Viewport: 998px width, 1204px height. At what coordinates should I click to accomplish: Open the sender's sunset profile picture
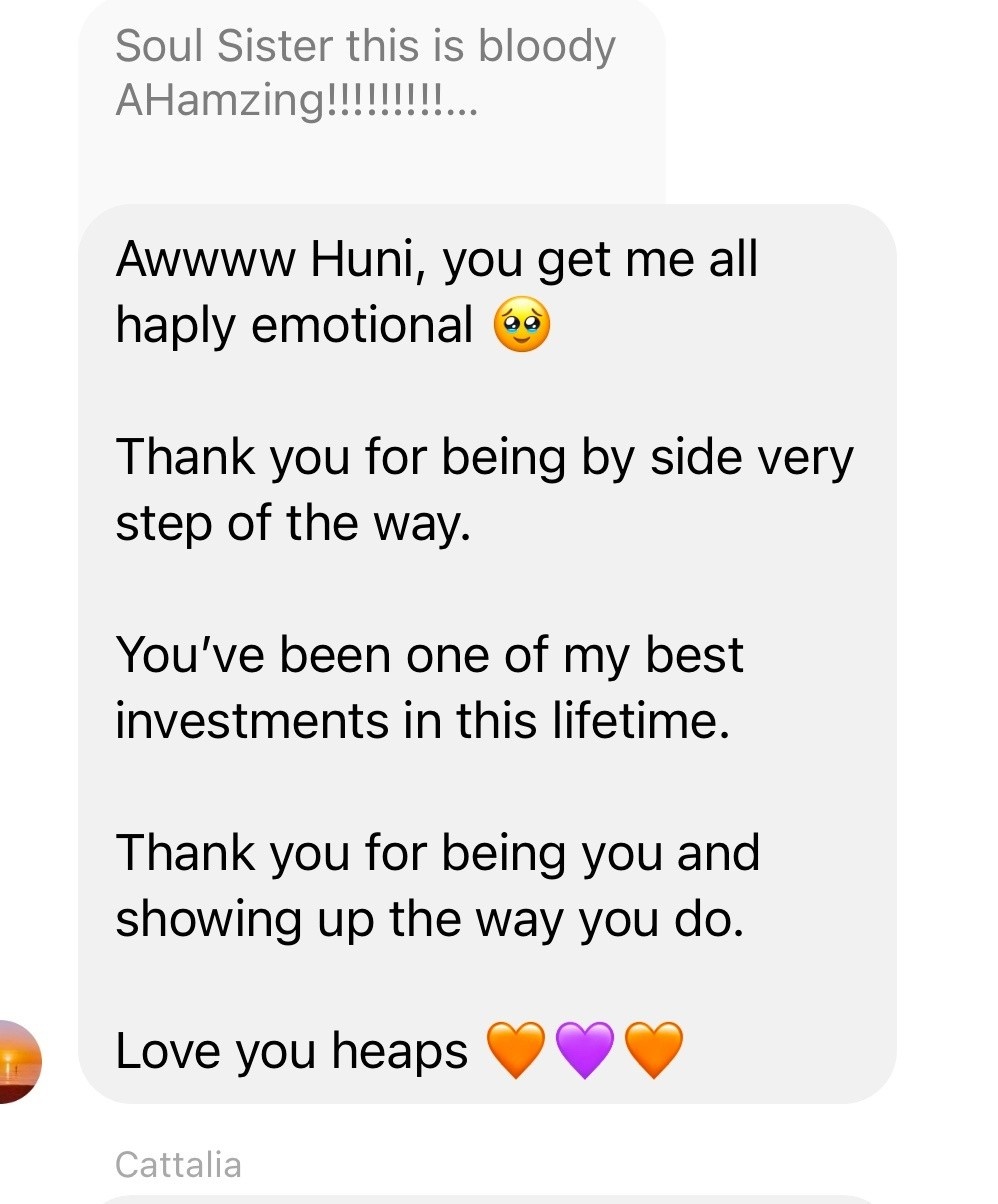point(19,1061)
